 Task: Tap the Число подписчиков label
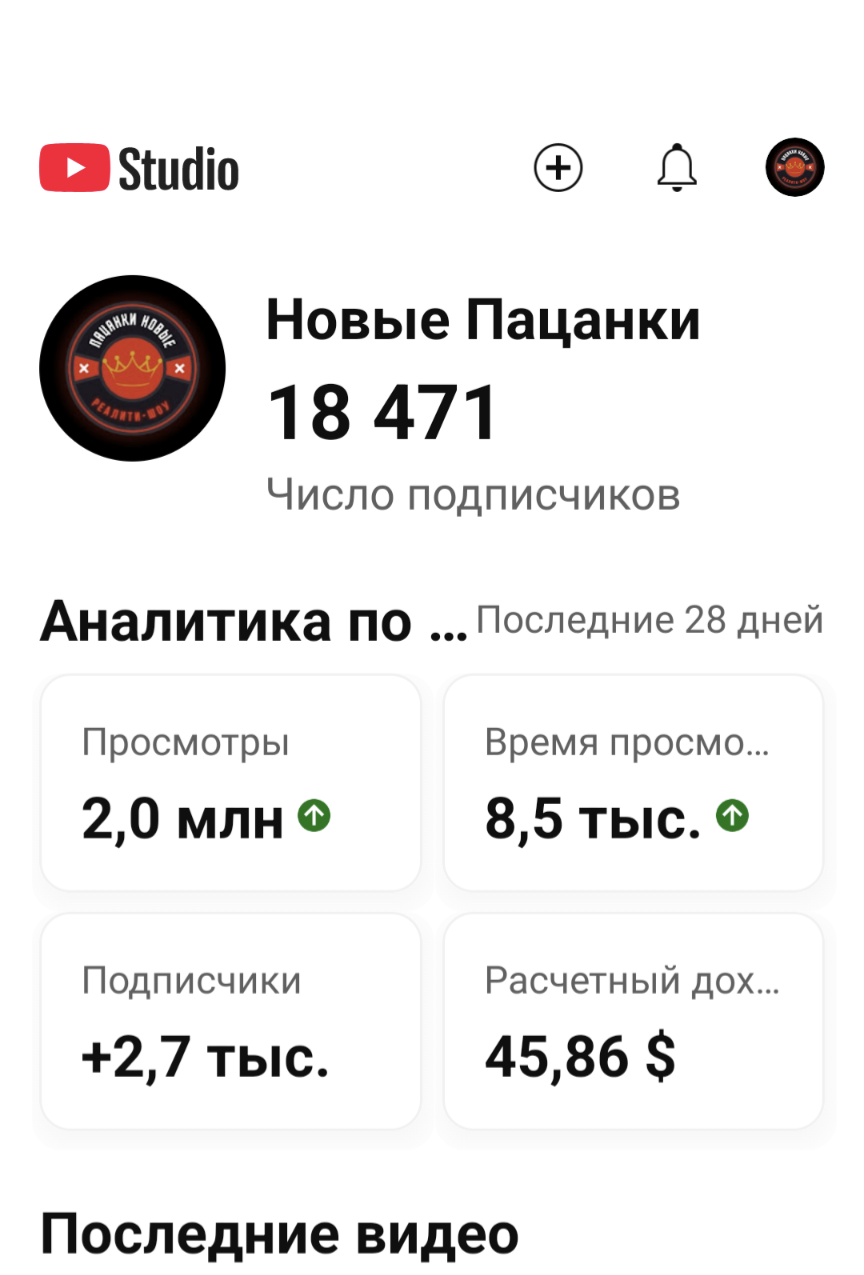pyautogui.click(x=474, y=493)
